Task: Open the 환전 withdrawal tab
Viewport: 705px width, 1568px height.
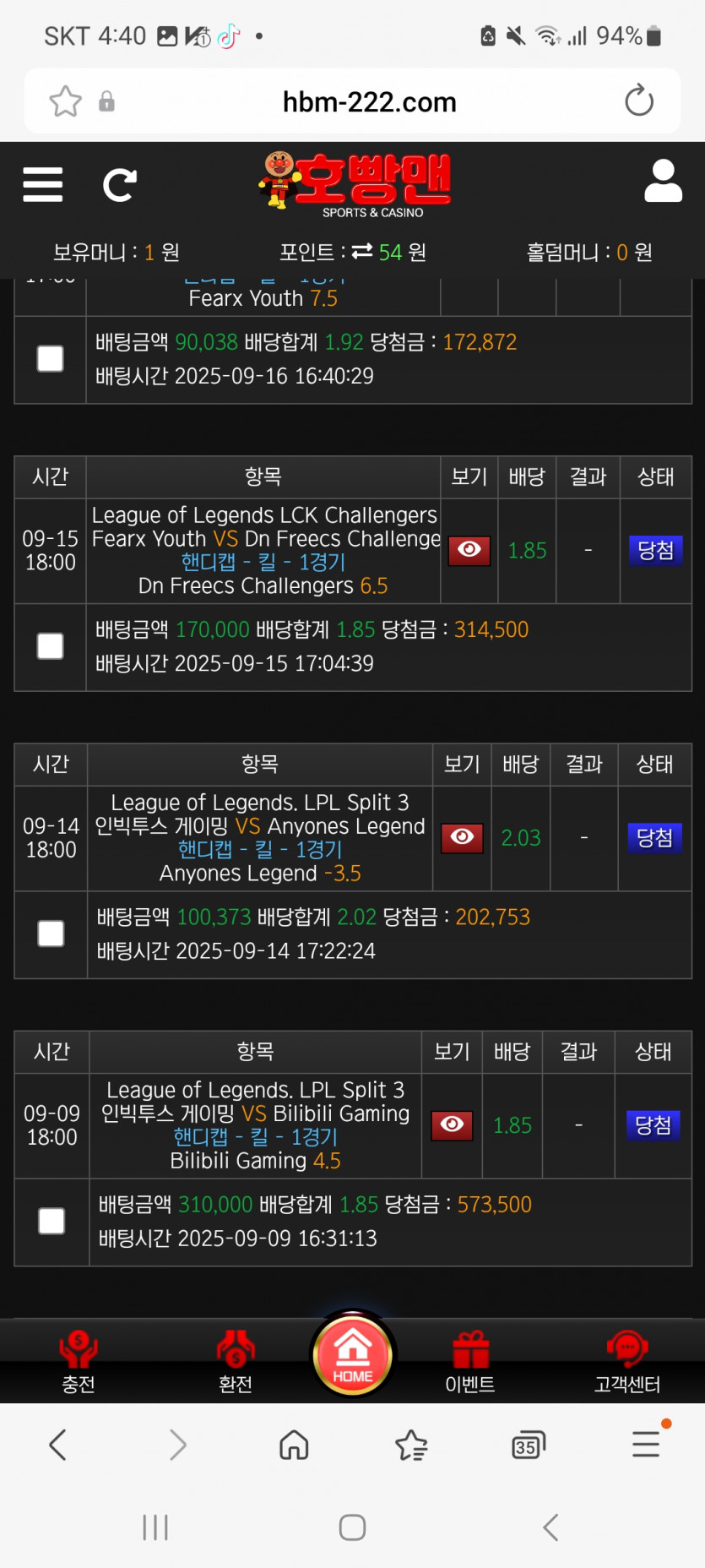Action: pyautogui.click(x=236, y=1361)
